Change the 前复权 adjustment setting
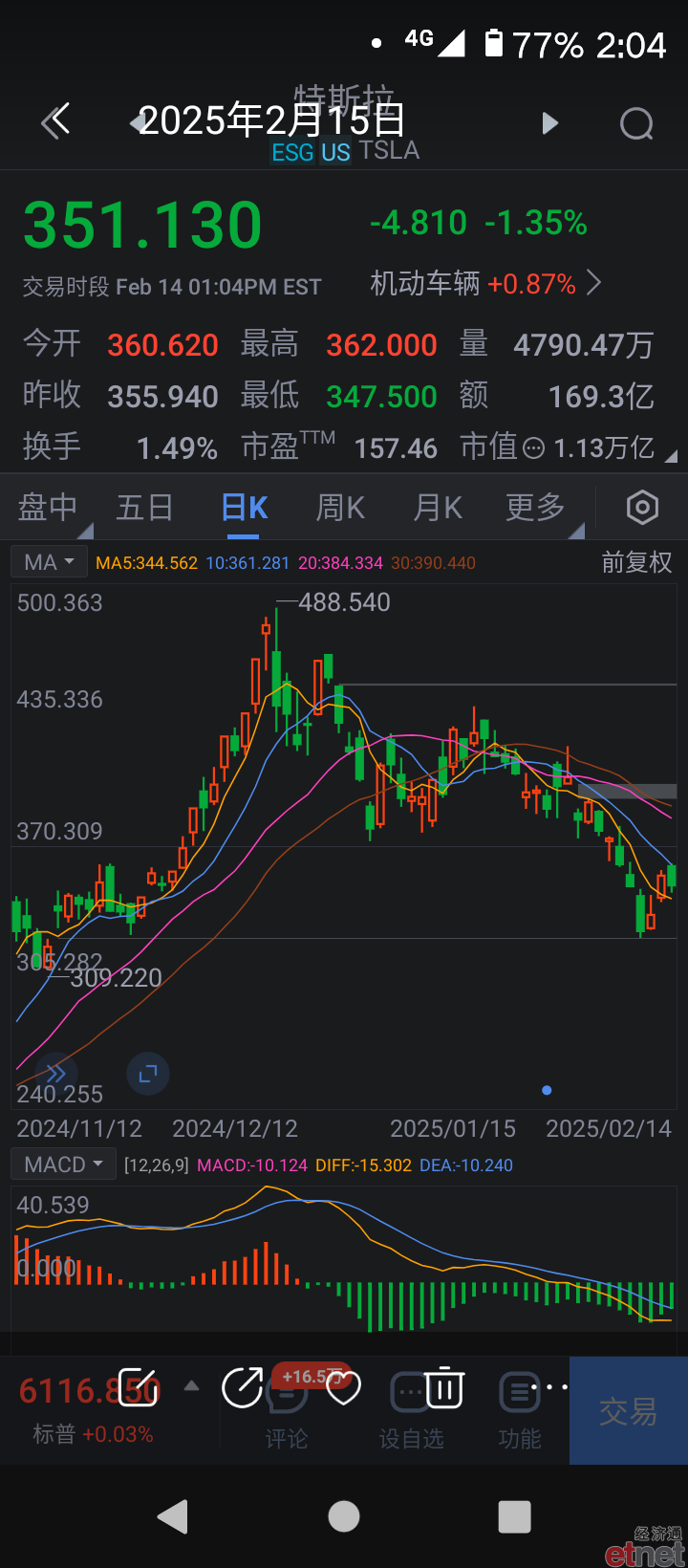 [636, 562]
